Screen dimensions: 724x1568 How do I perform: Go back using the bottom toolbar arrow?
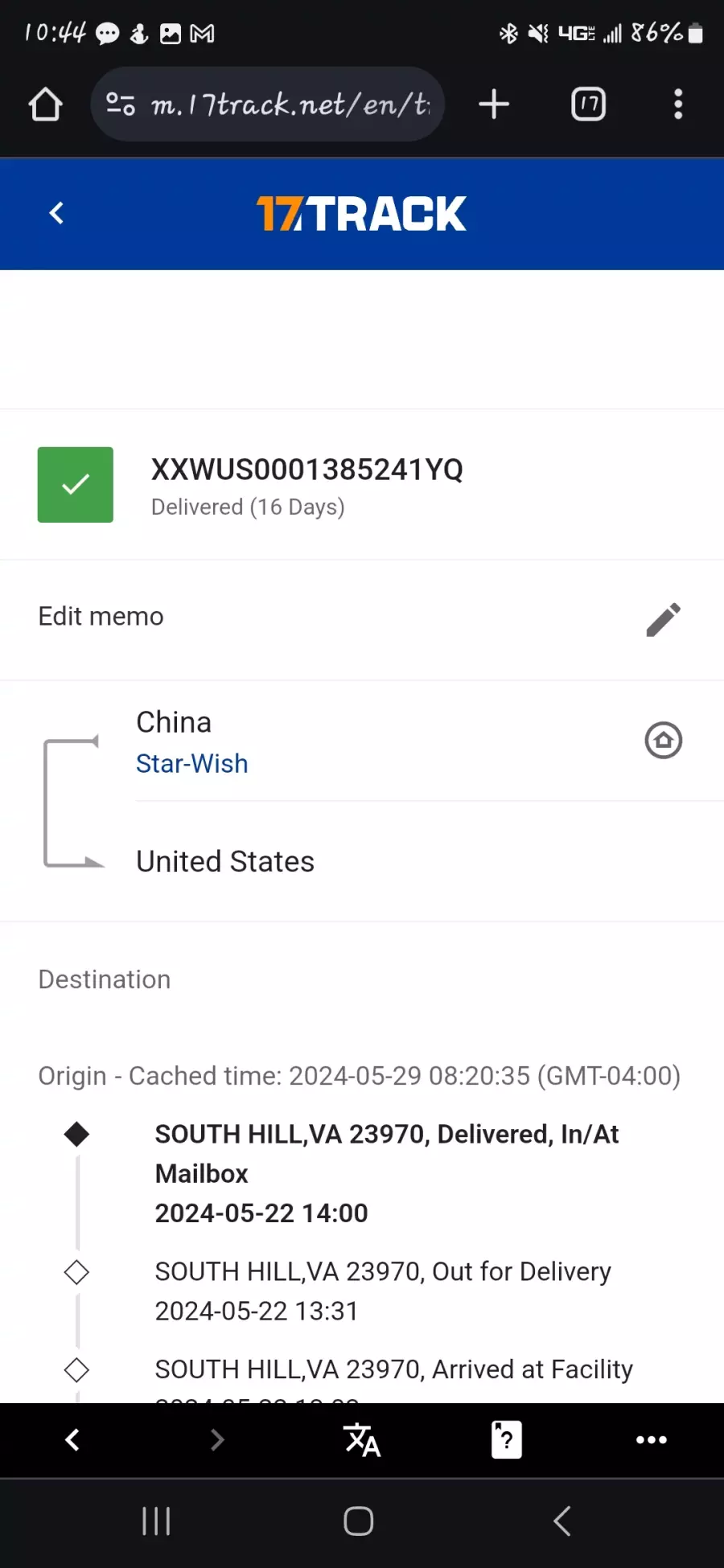click(x=72, y=1439)
